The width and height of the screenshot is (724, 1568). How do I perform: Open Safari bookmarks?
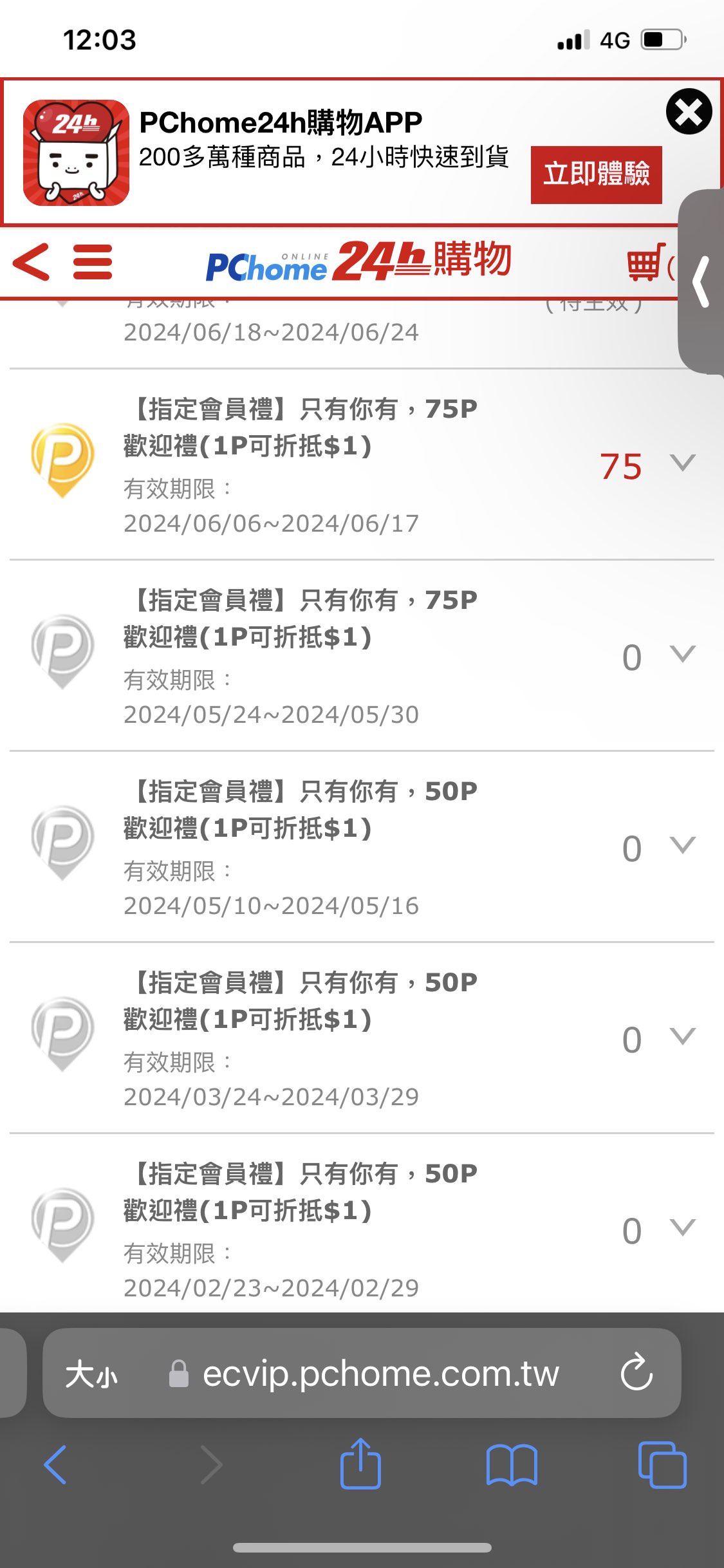(512, 1465)
